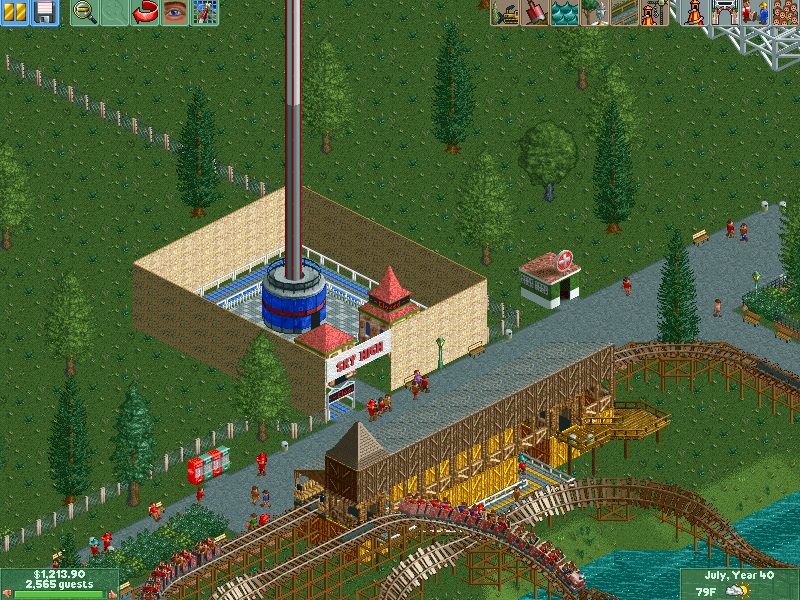Zoom out the park view
The image size is (800, 600).
pyautogui.click(x=85, y=12)
